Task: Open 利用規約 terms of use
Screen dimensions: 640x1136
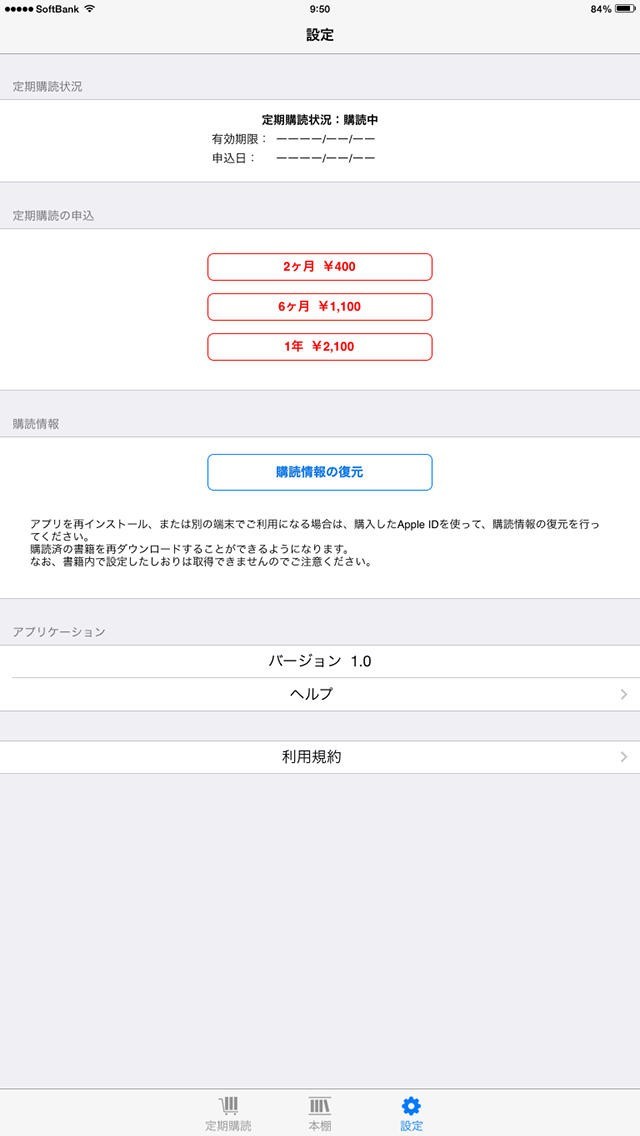Action: click(x=319, y=757)
